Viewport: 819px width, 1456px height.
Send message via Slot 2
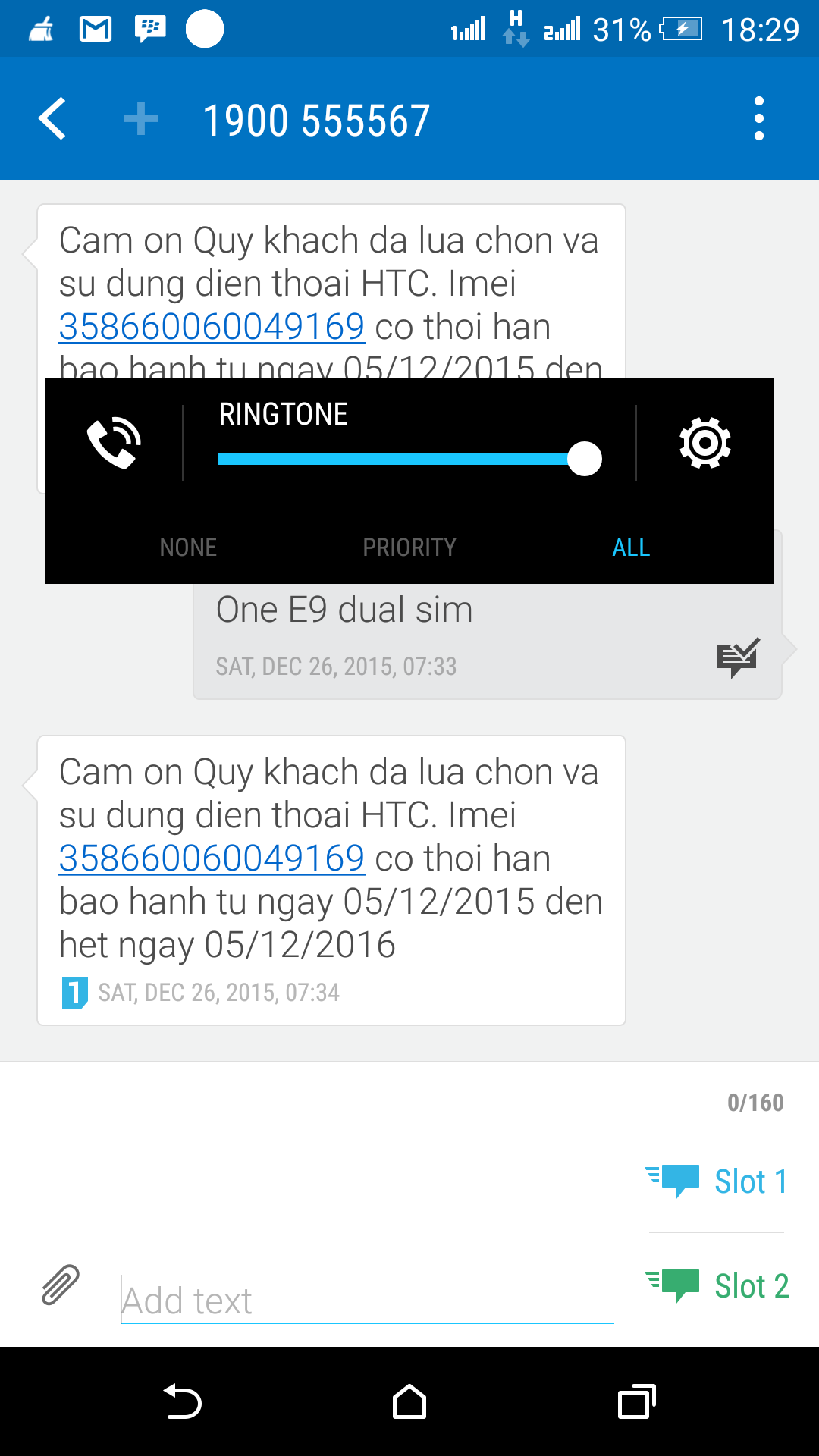(717, 1286)
